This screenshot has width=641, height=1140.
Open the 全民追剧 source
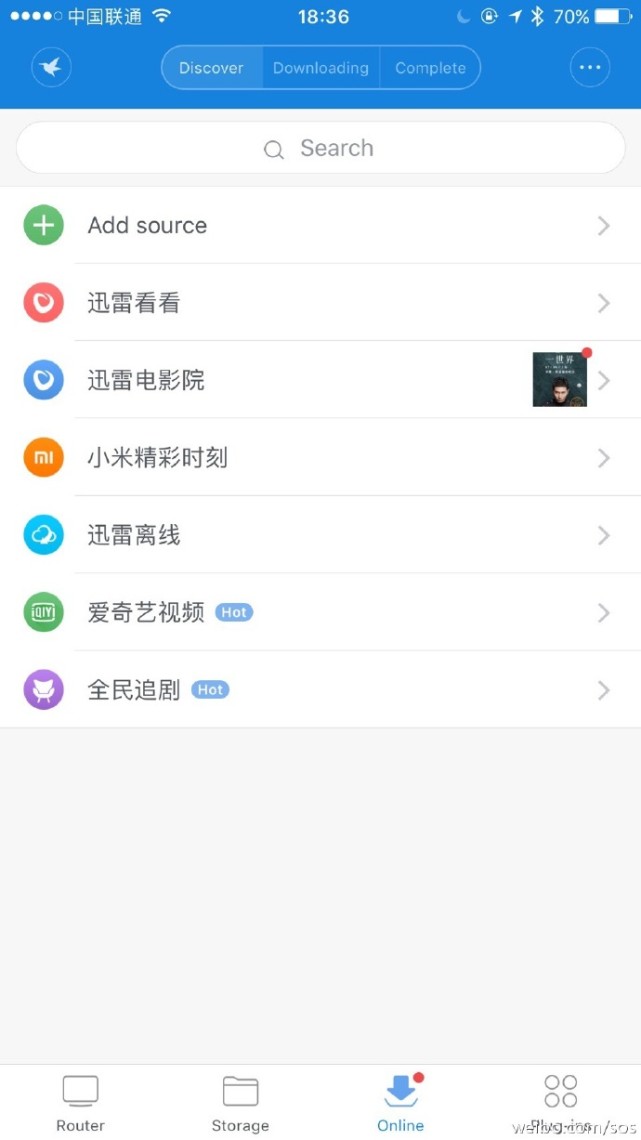[320, 690]
